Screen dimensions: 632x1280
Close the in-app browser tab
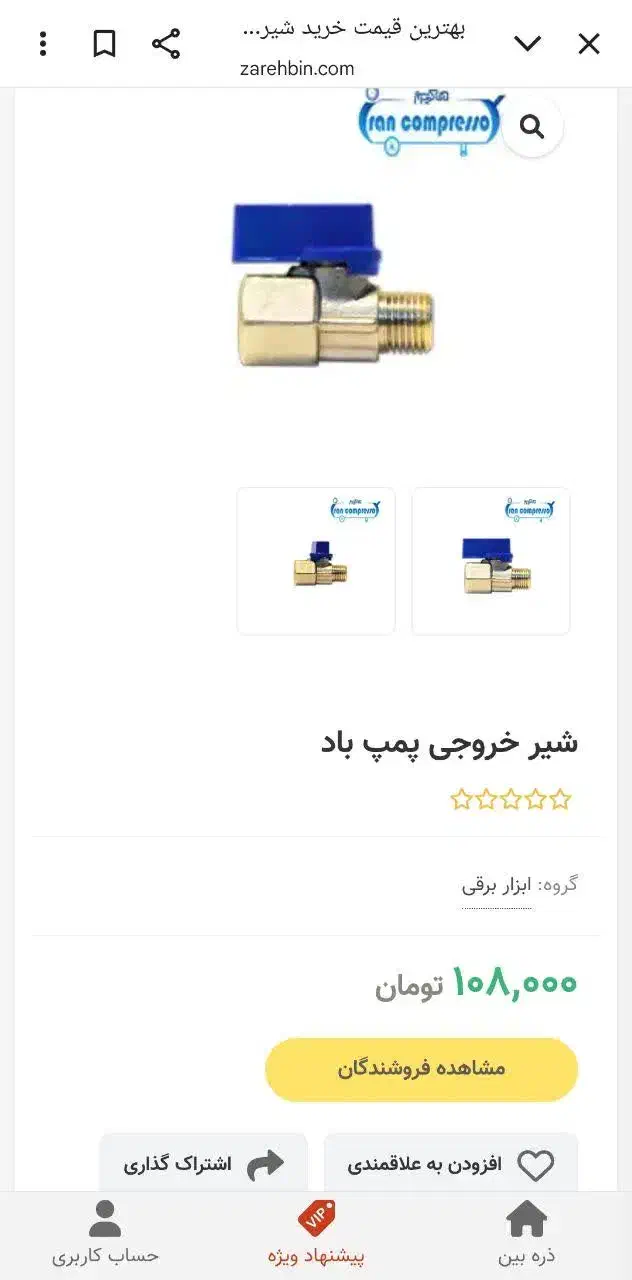589,43
